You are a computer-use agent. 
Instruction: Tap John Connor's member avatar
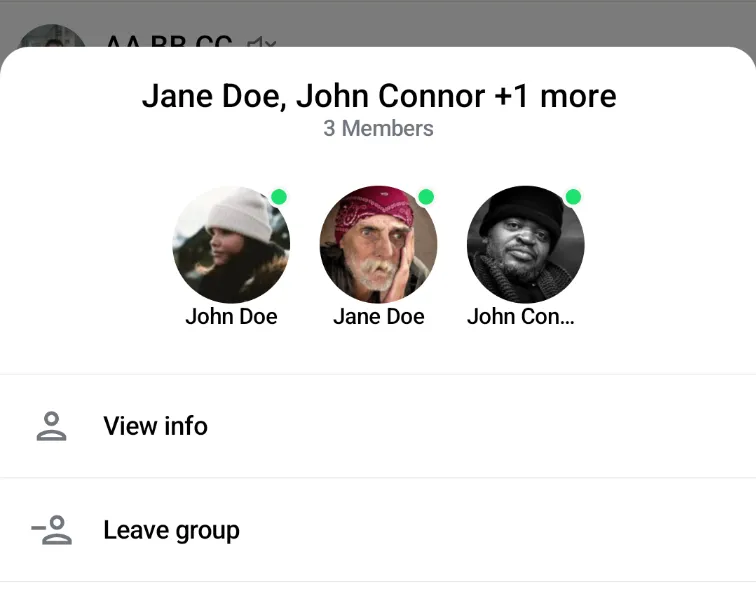point(525,245)
